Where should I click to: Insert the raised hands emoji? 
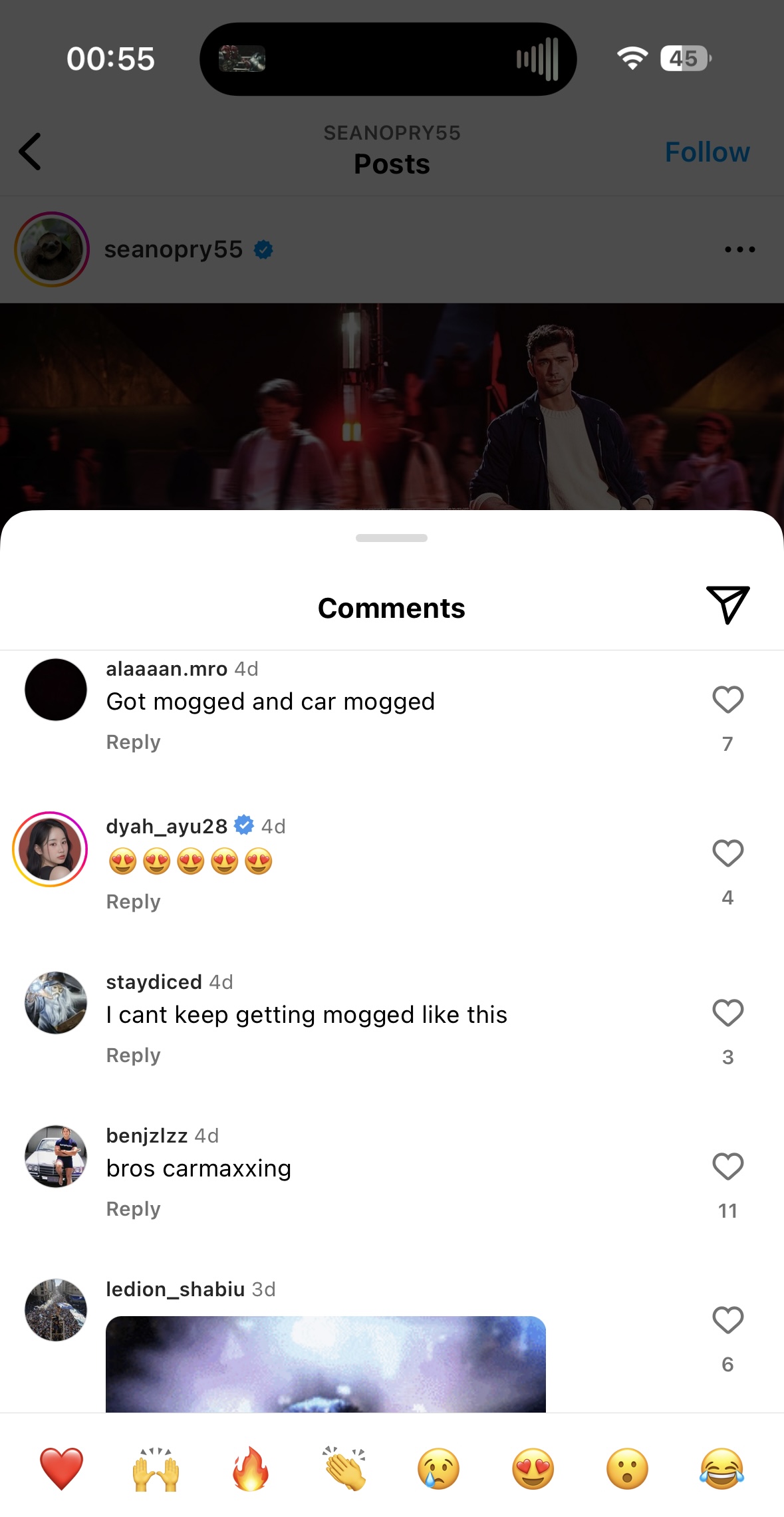tap(156, 1468)
